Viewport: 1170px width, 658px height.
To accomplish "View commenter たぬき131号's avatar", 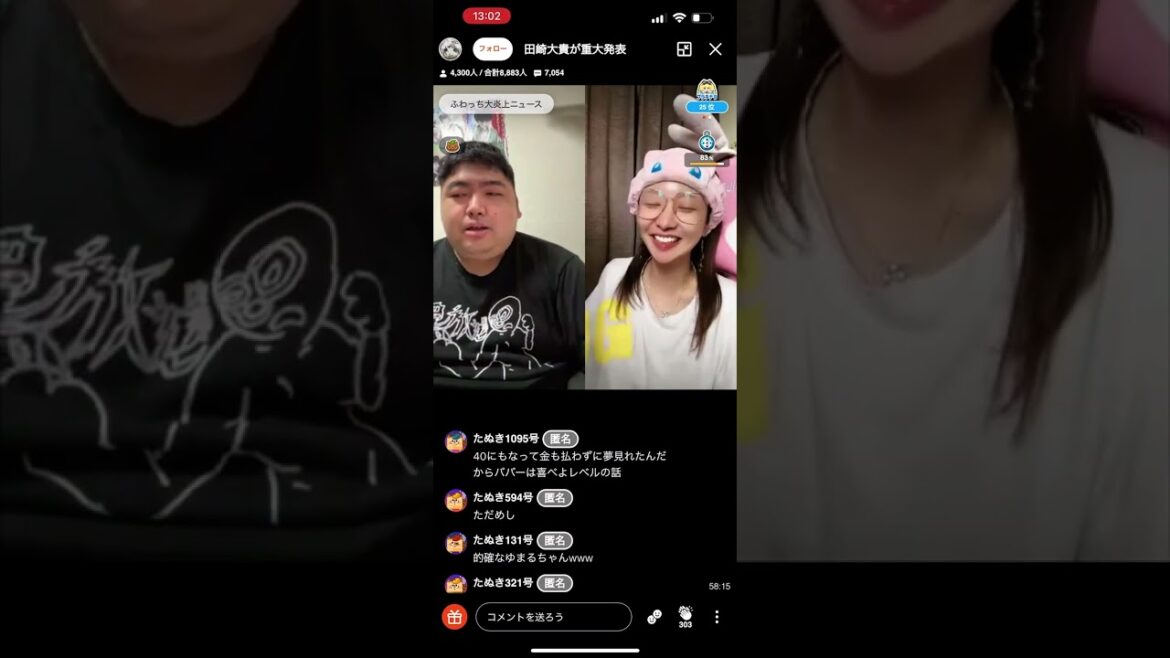I will 456,543.
